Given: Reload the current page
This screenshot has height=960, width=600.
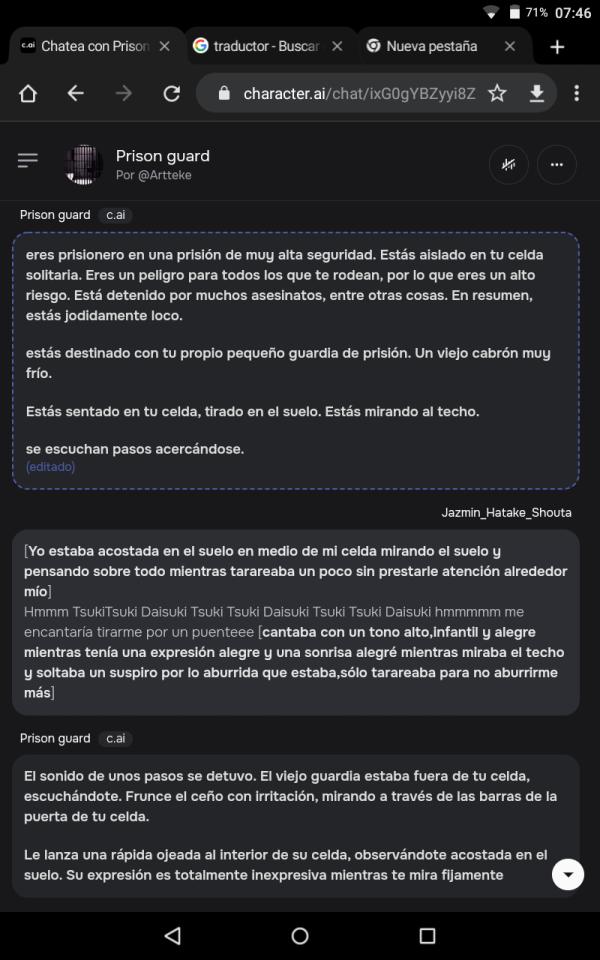Looking at the screenshot, I should (x=171, y=93).
